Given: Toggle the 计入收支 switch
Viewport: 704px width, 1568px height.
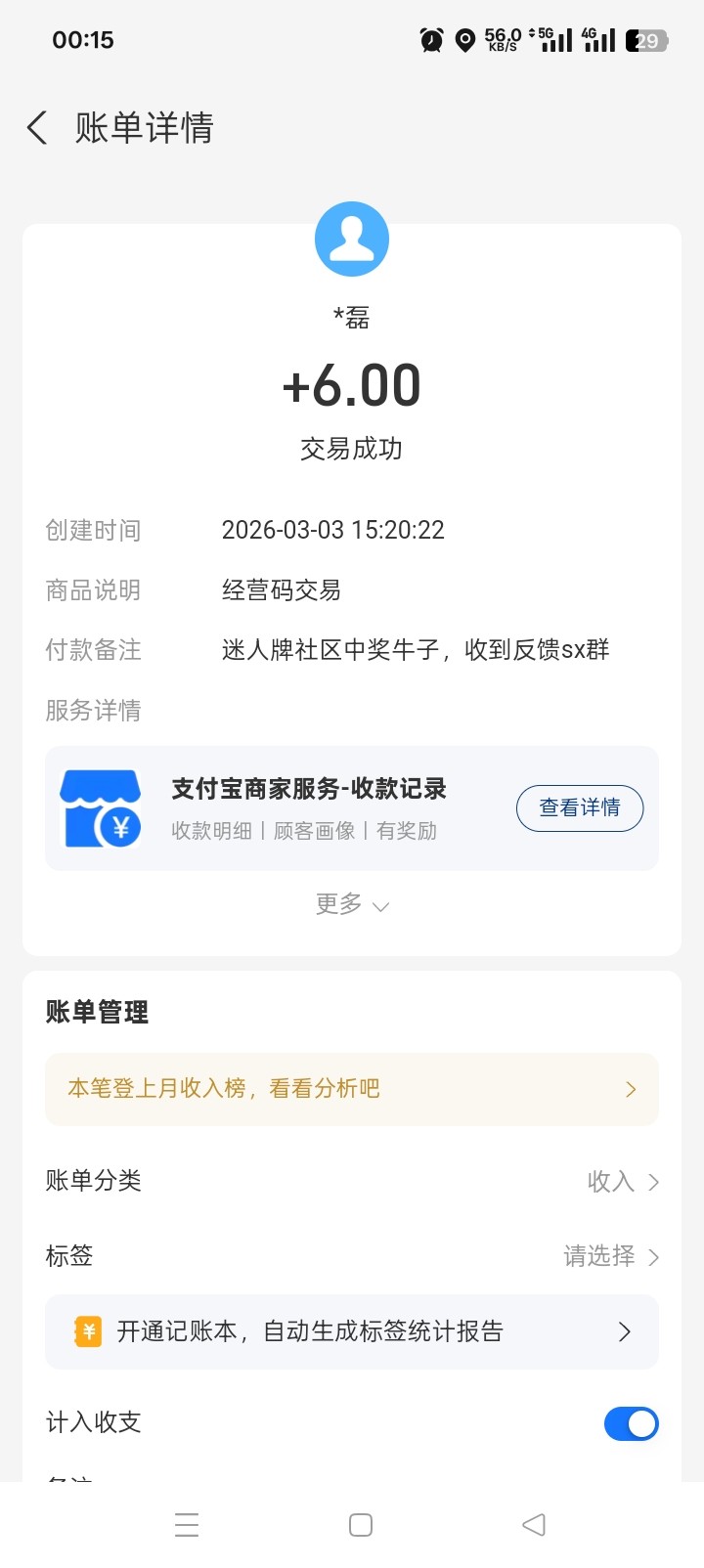Looking at the screenshot, I should [631, 1423].
